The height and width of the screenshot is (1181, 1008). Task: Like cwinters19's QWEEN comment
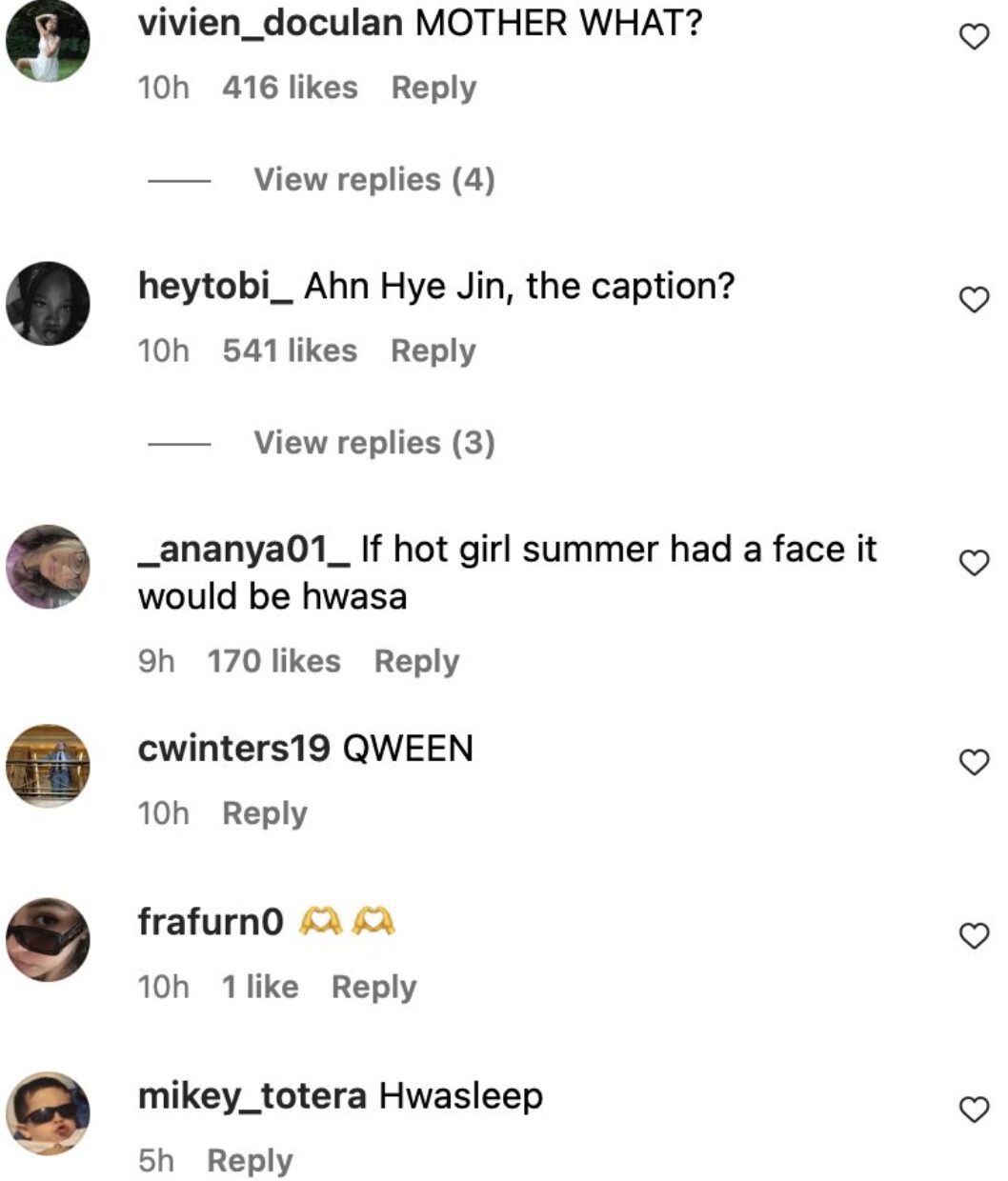point(973,762)
